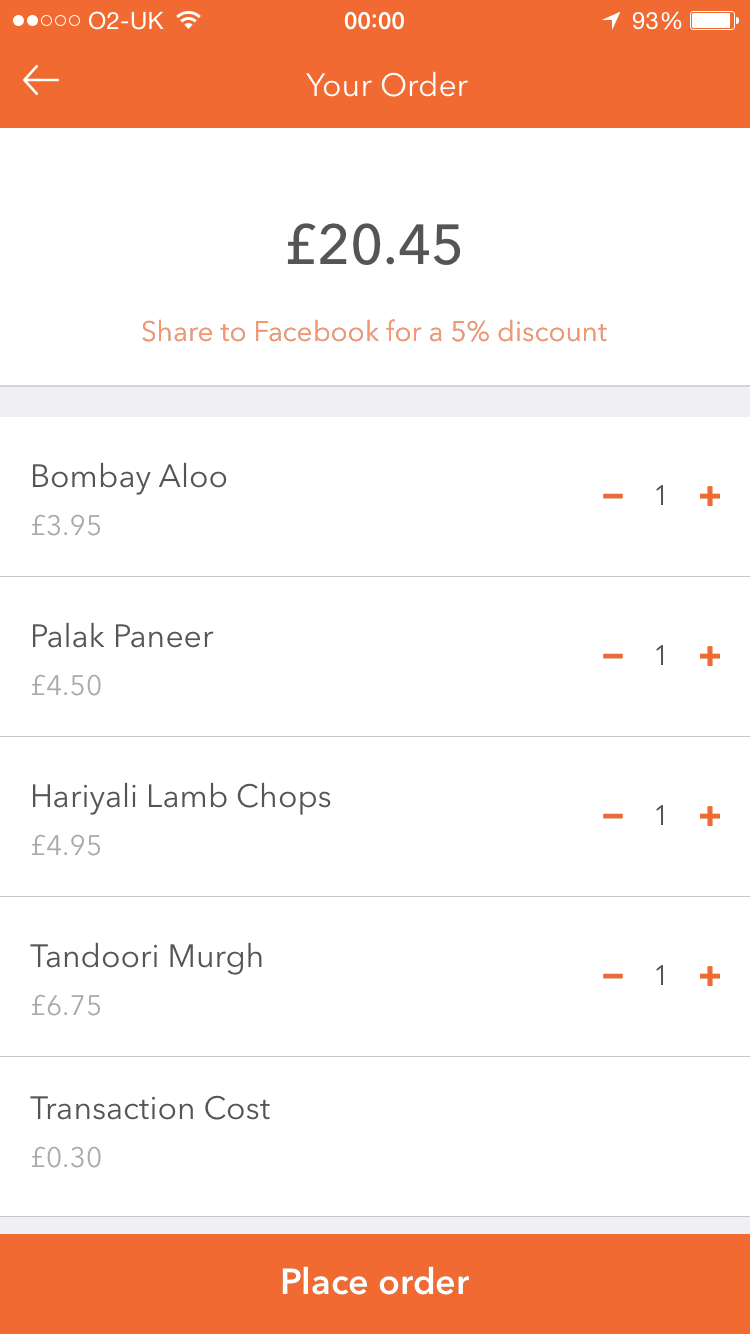
Task: Add one more Palak Paneer
Action: (x=710, y=656)
